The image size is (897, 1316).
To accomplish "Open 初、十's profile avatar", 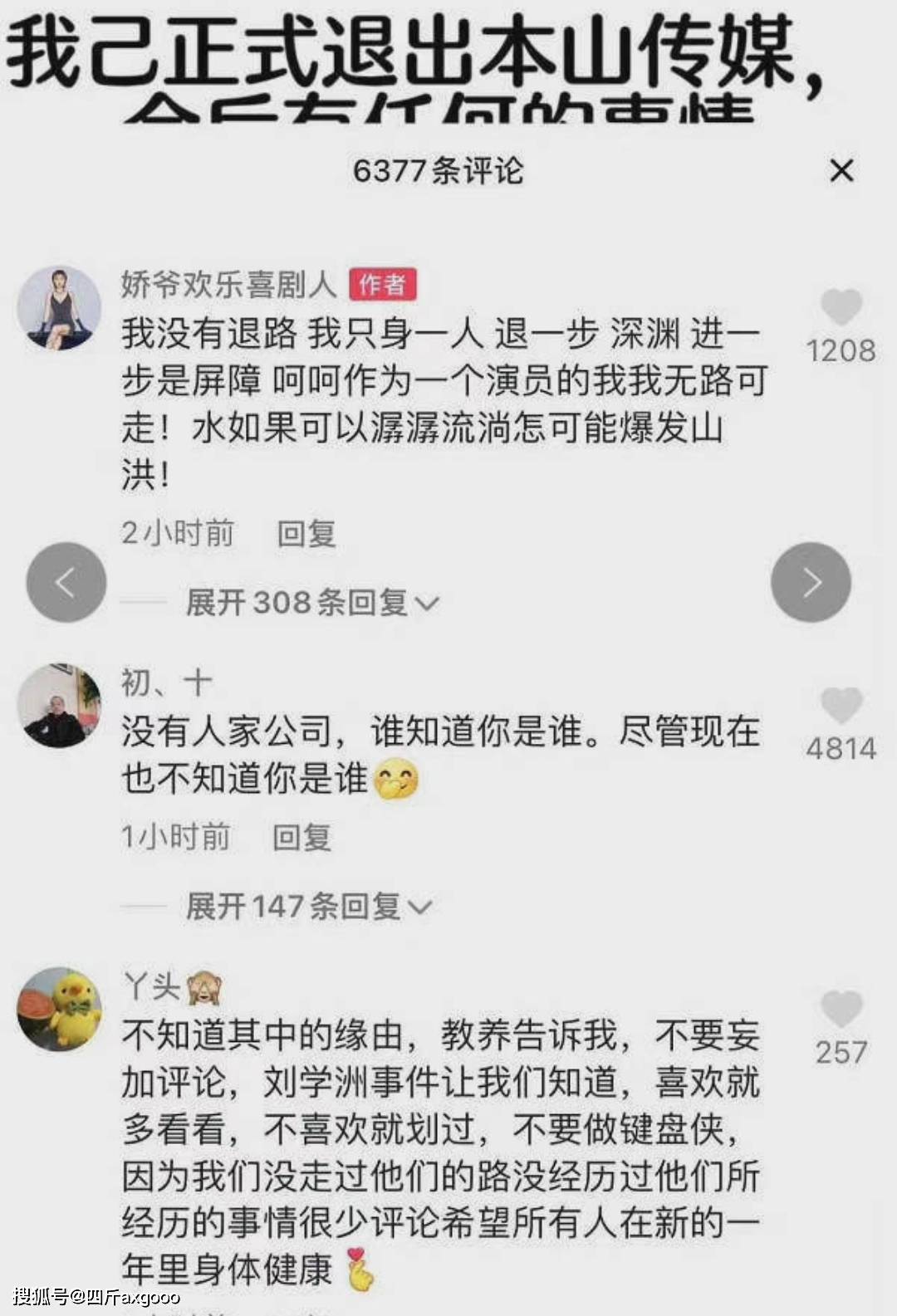I will click(x=60, y=705).
